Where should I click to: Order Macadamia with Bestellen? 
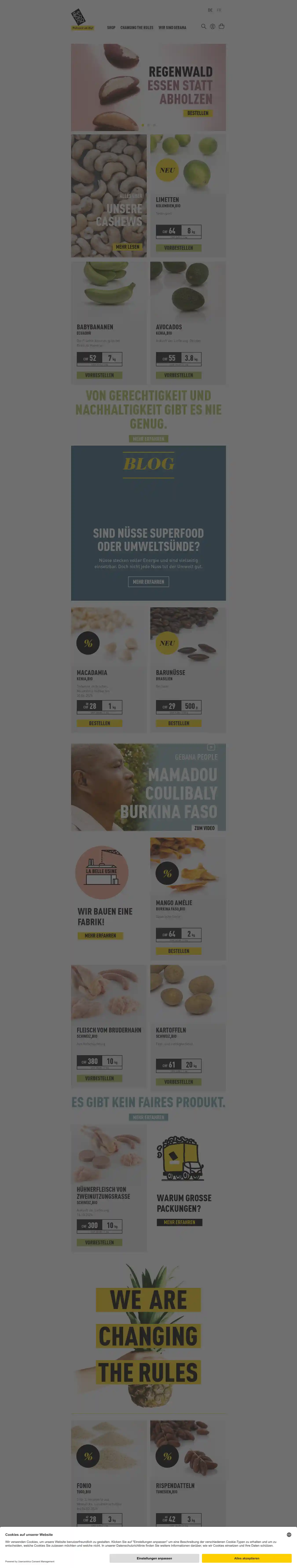pos(100,723)
